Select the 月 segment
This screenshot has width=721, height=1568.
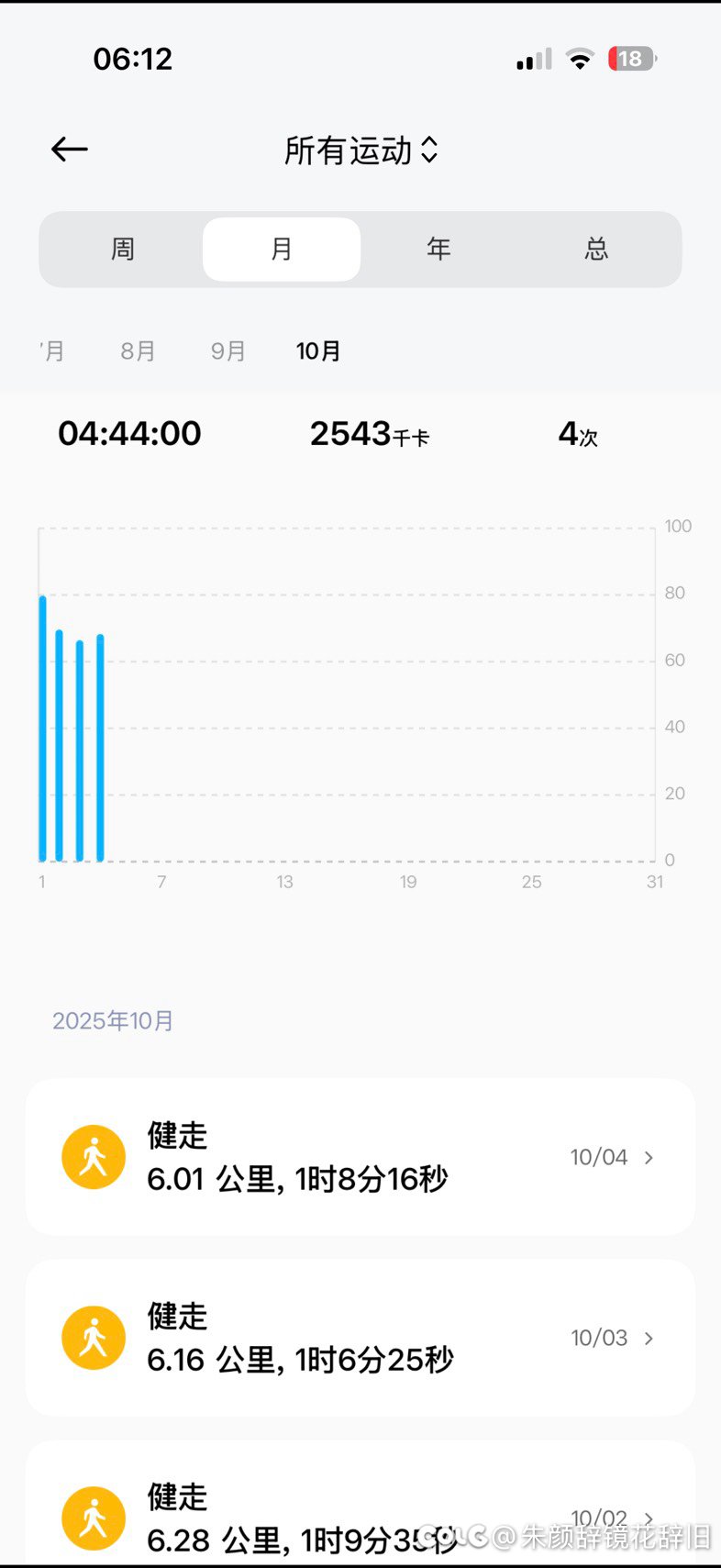pyautogui.click(x=282, y=250)
